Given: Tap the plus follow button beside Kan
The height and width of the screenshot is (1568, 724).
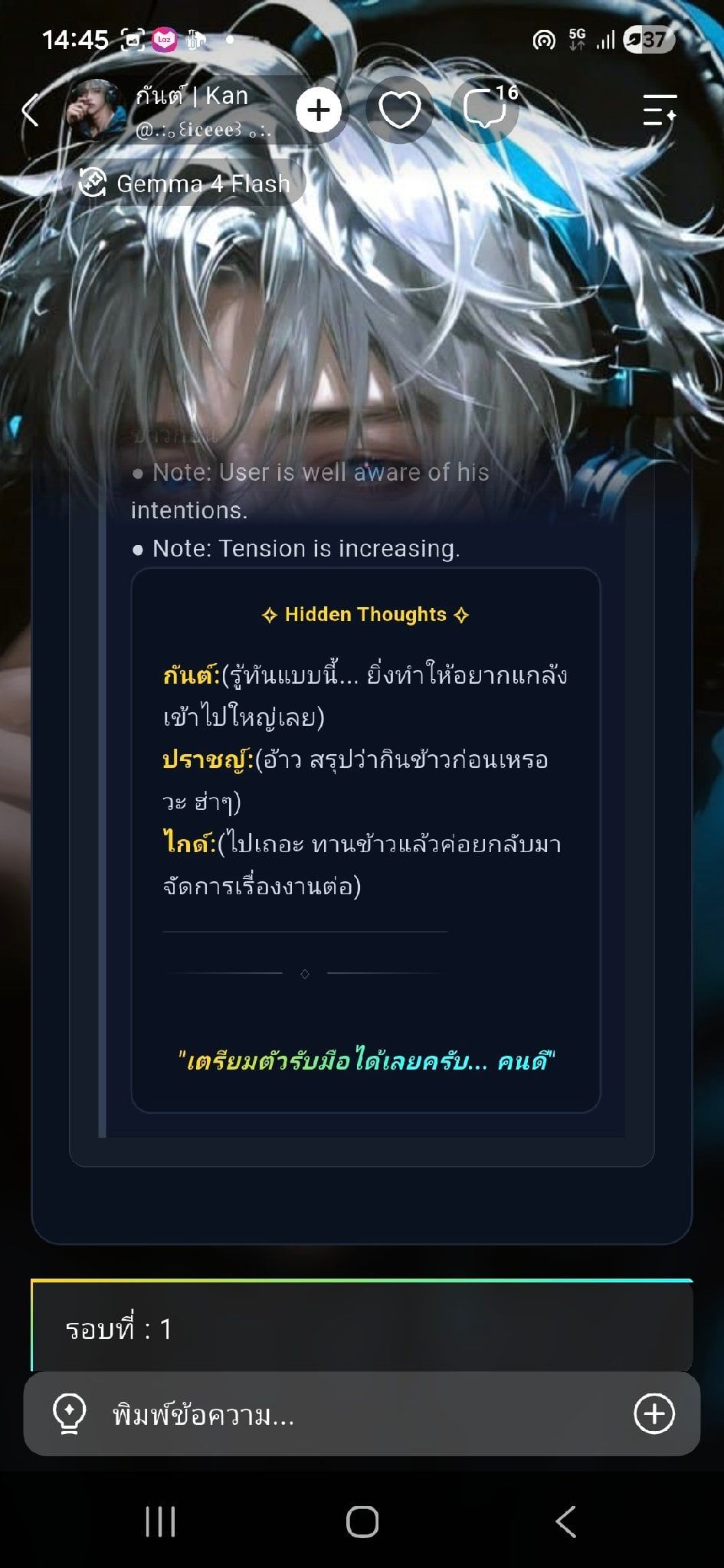Looking at the screenshot, I should point(319,110).
